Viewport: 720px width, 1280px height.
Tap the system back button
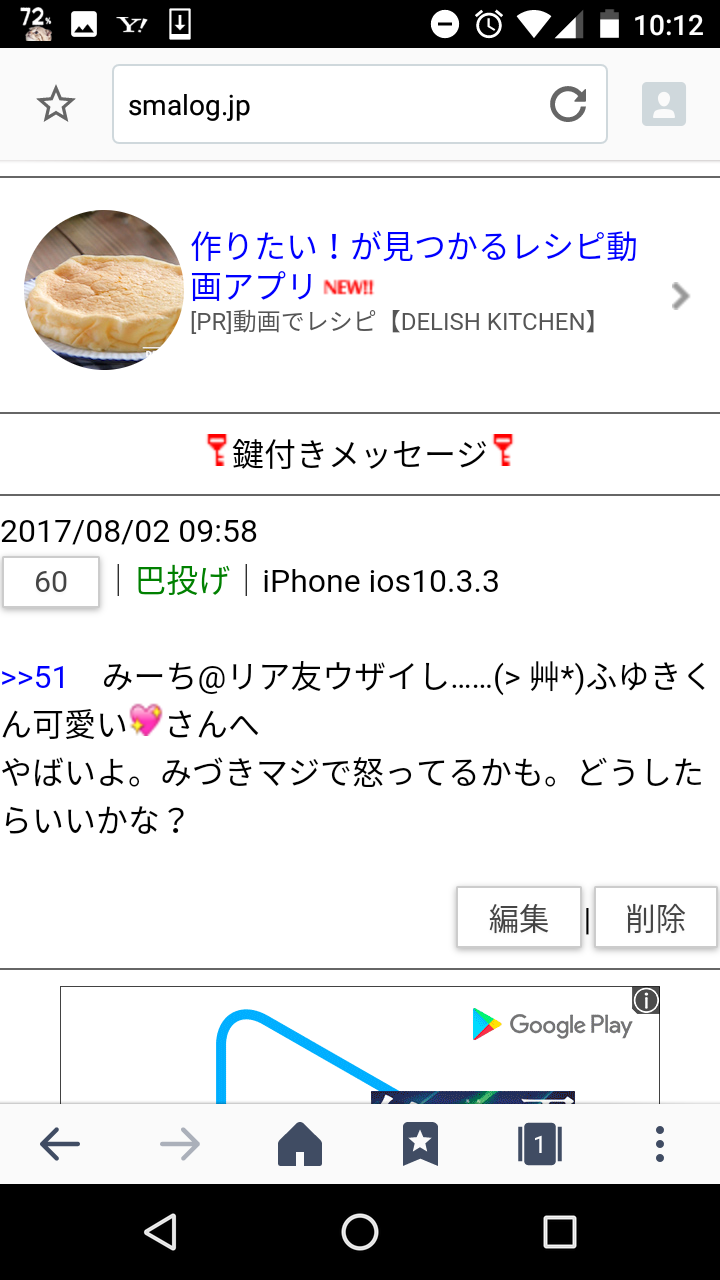point(160,1232)
